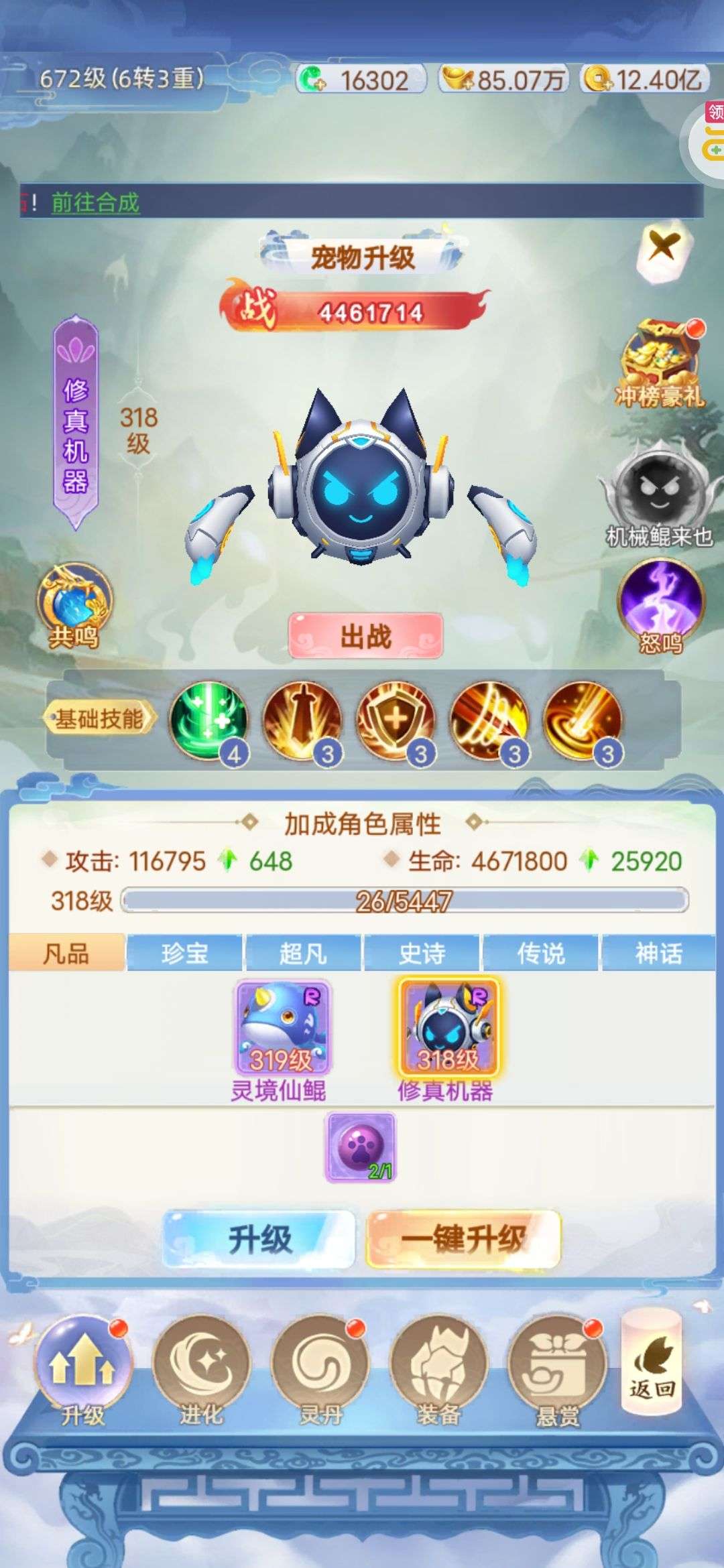
Task: Follow the 前往合成 link
Action: coord(95,202)
